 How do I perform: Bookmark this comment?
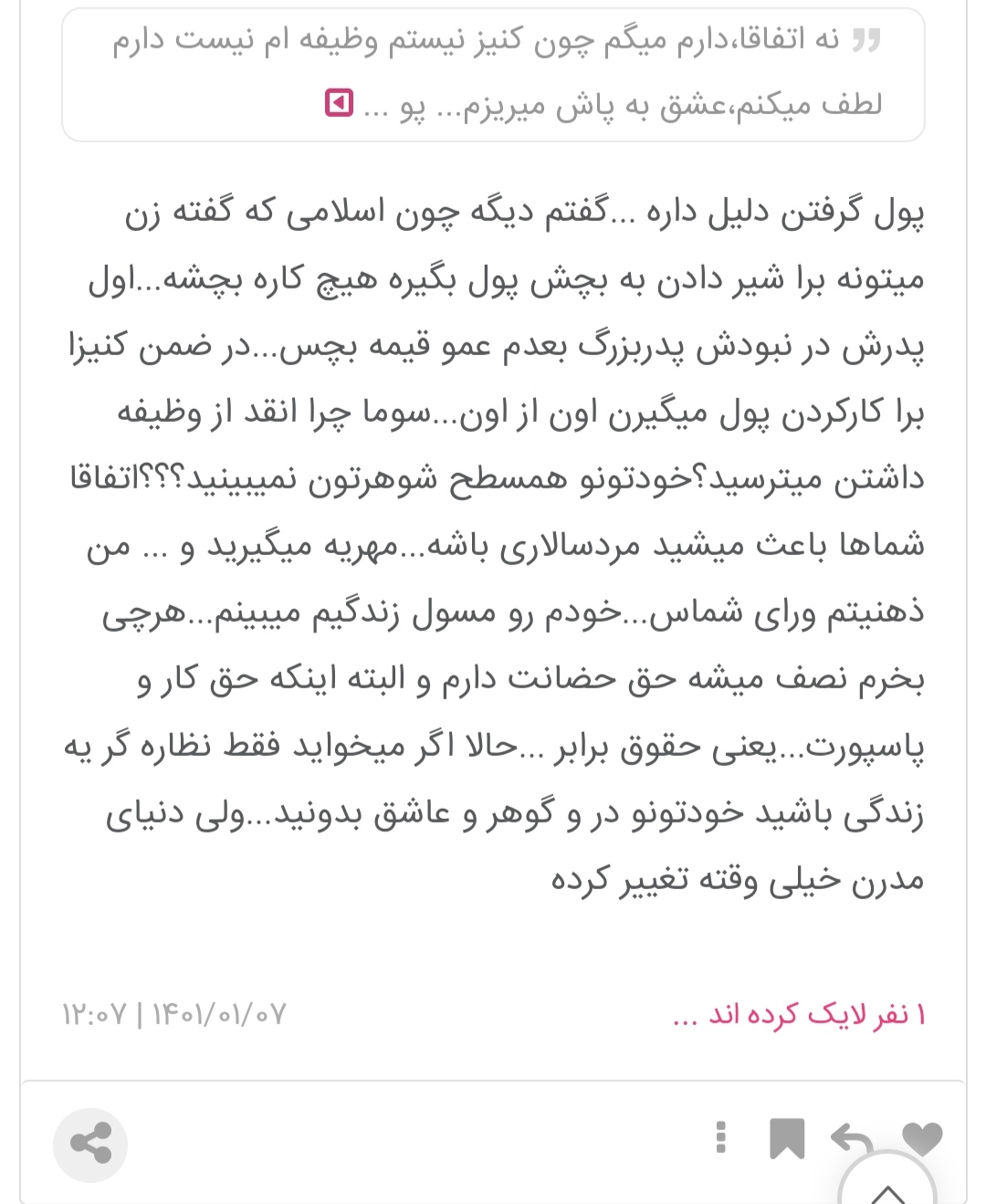click(x=786, y=1138)
